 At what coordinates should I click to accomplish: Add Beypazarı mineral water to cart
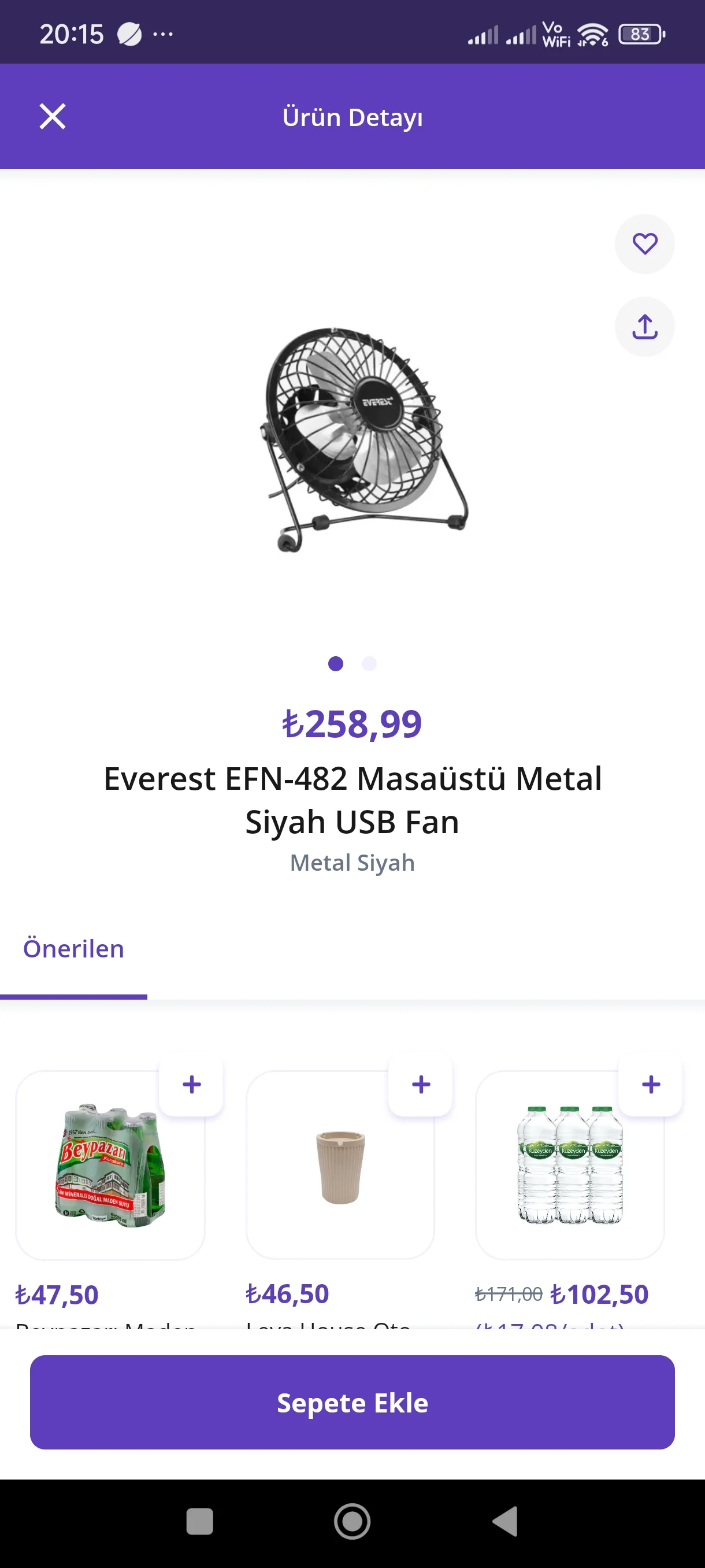tap(191, 1085)
